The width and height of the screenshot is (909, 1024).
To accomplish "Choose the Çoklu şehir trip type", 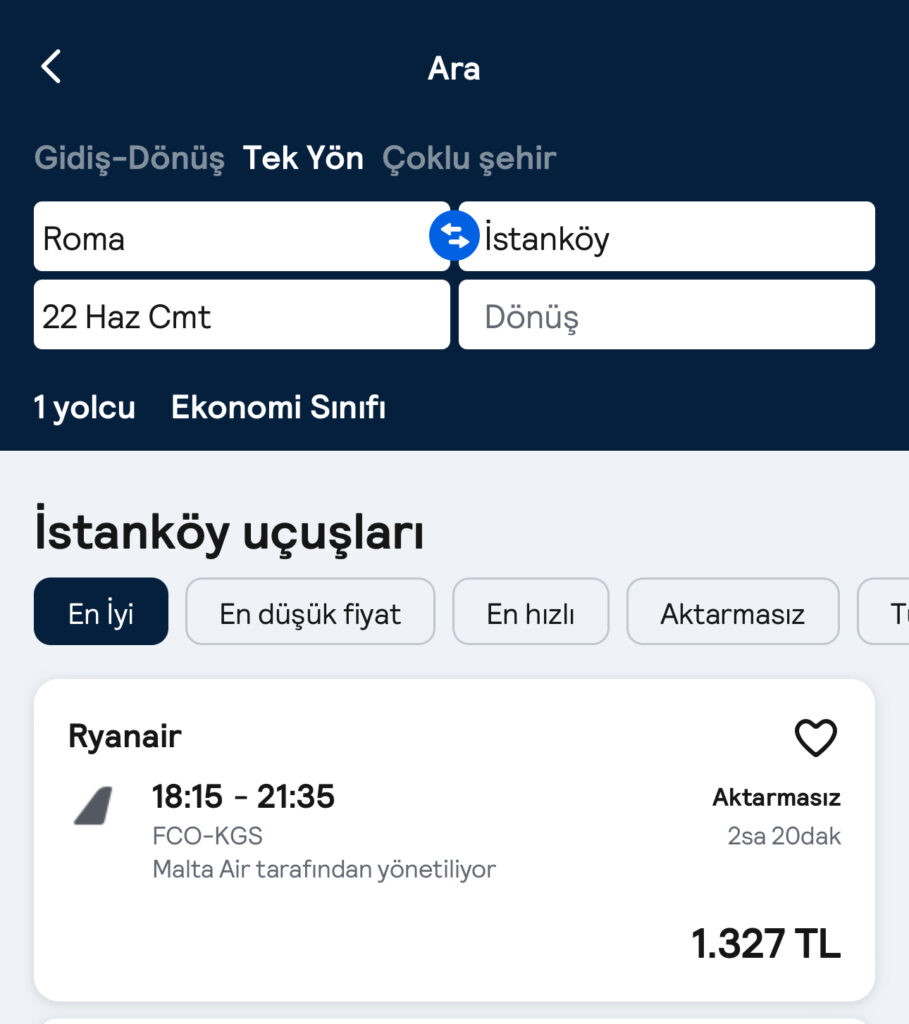I will pyautogui.click(x=469, y=158).
